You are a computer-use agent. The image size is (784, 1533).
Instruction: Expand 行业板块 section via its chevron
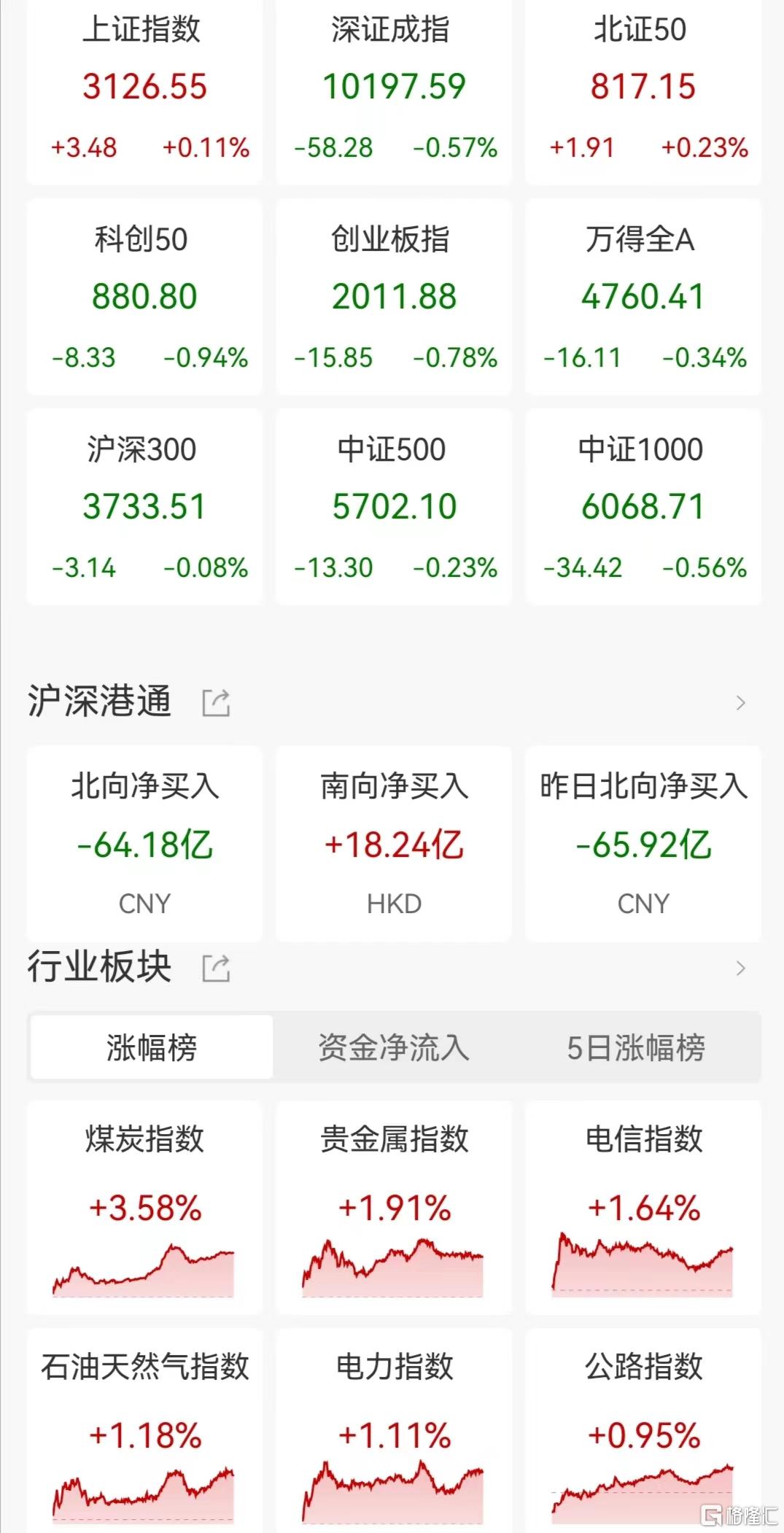point(741,968)
